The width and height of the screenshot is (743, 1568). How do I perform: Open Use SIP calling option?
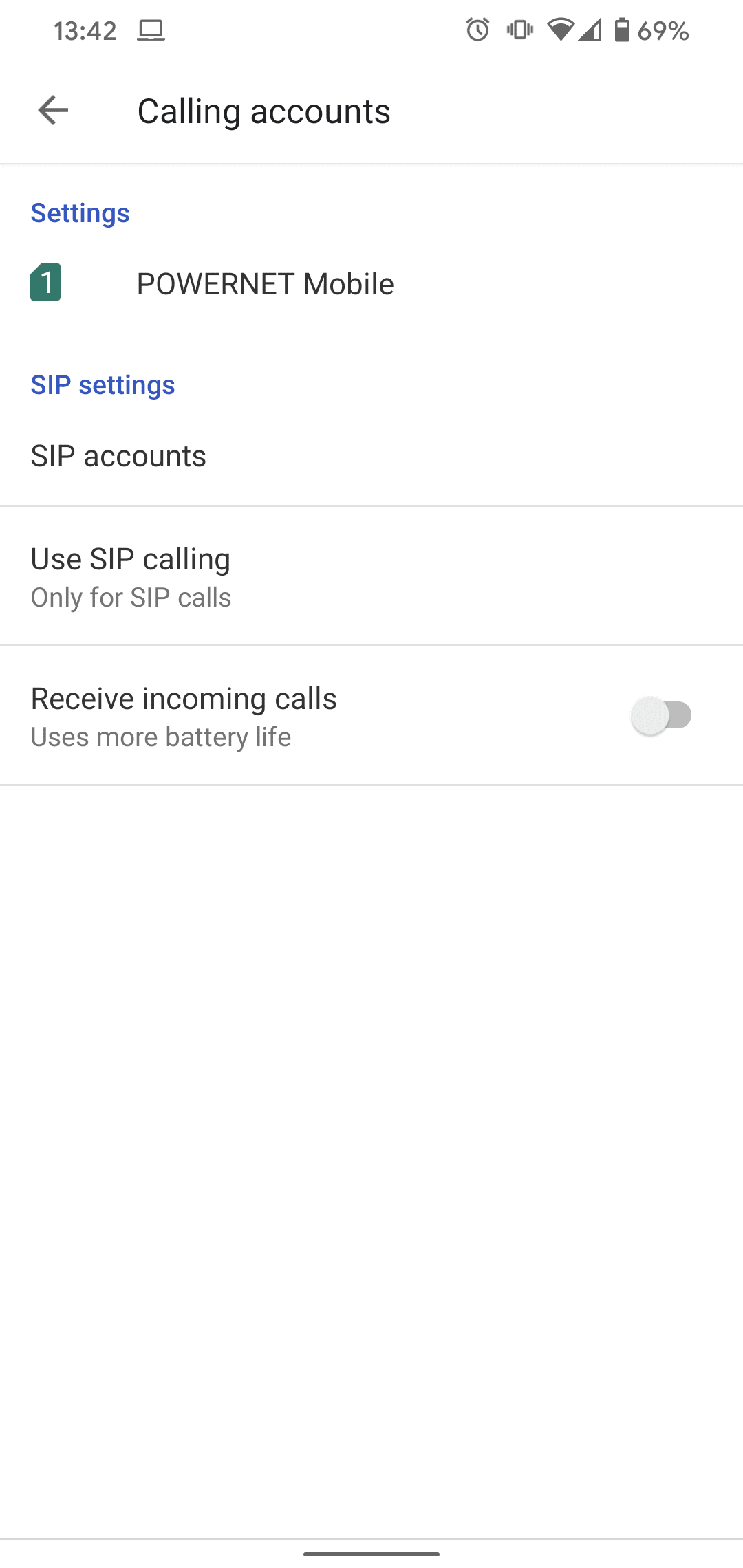point(131,576)
